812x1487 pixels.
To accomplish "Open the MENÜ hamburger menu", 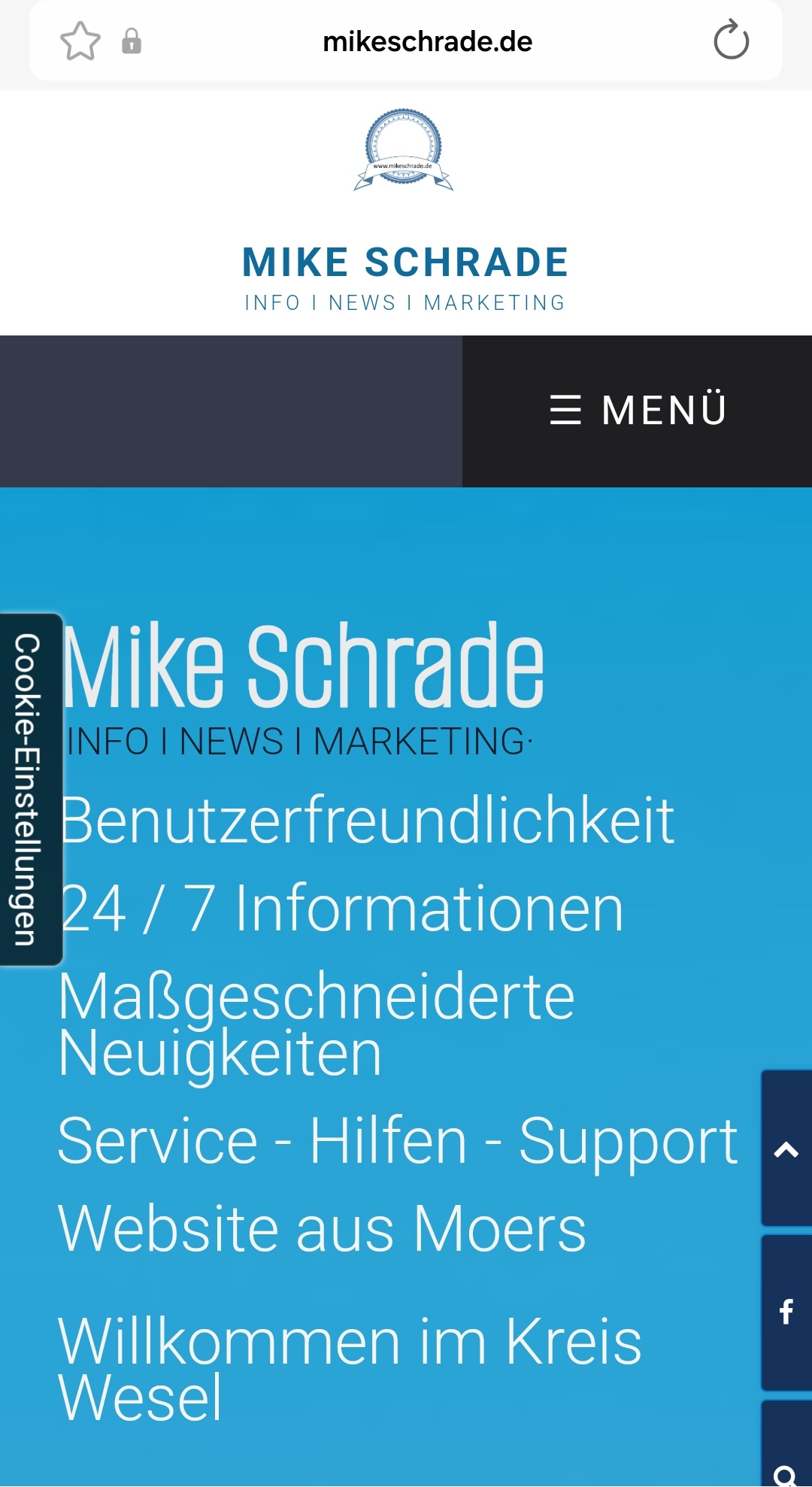I will click(638, 411).
